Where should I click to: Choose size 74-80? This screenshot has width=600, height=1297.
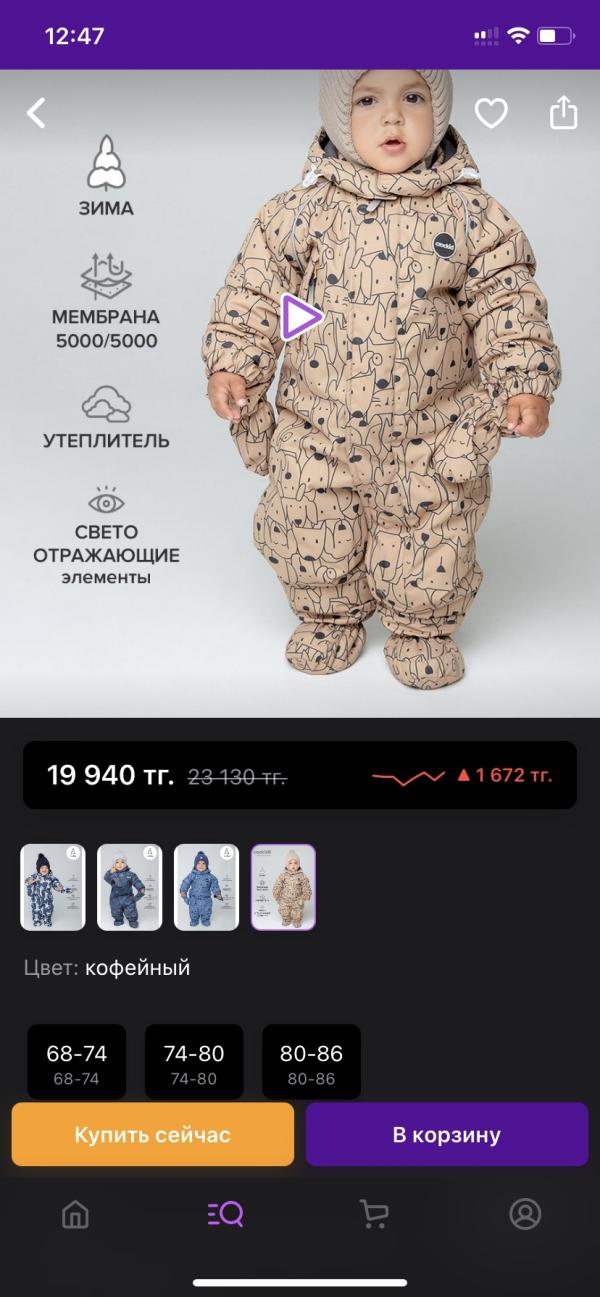(194, 1063)
